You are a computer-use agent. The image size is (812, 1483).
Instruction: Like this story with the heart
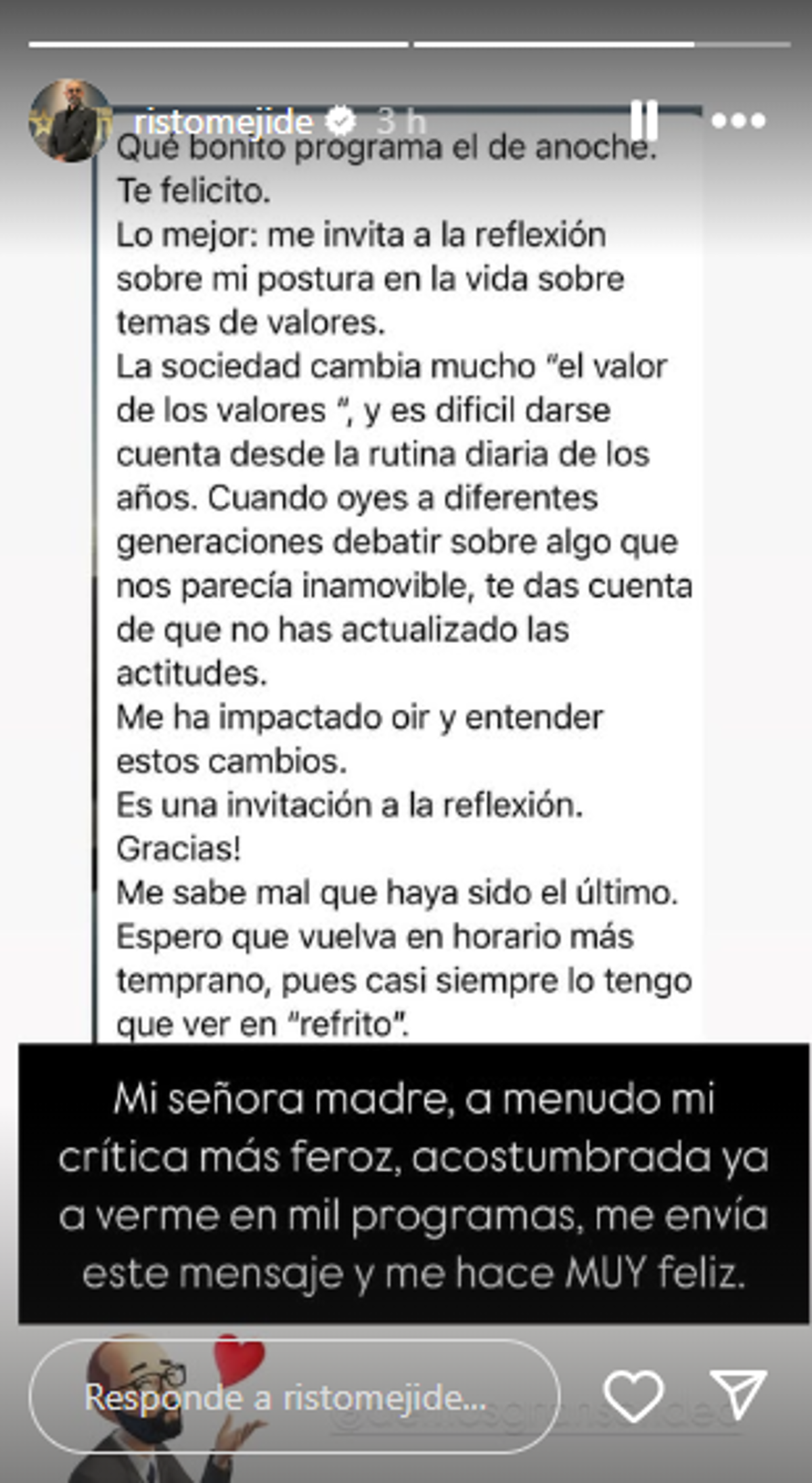pos(633,1396)
